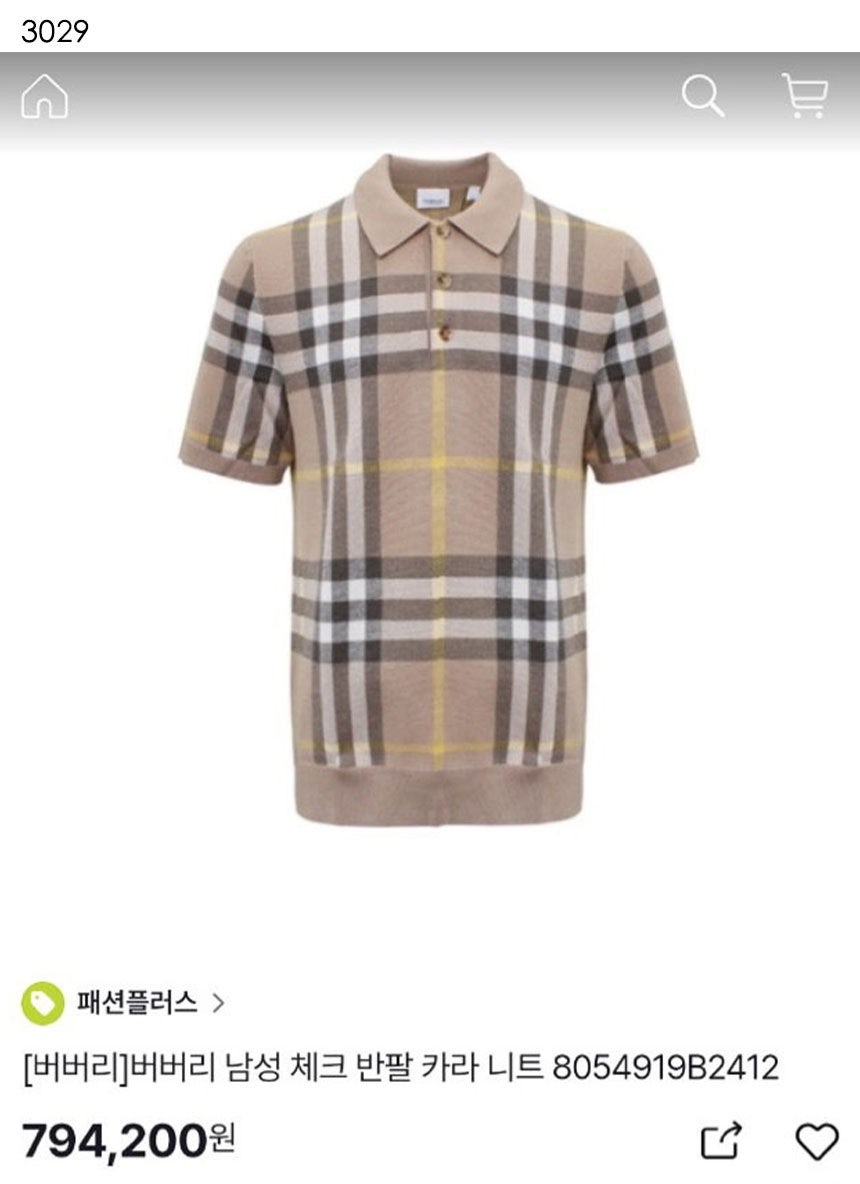The image size is (860, 1184).
Task: Open the shopping cart
Action: tap(805, 97)
